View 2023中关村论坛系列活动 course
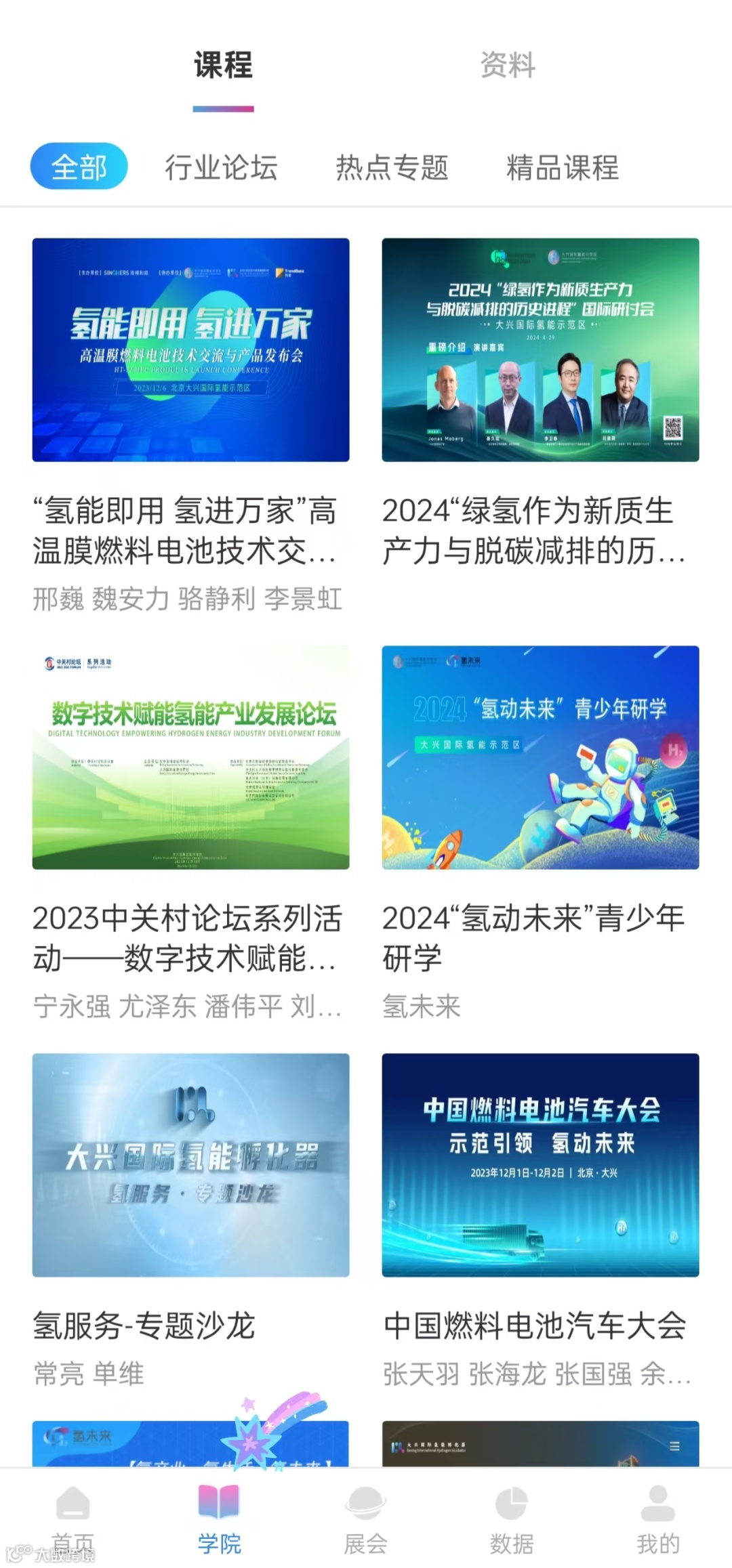The height and width of the screenshot is (1568, 732). [x=190, y=757]
